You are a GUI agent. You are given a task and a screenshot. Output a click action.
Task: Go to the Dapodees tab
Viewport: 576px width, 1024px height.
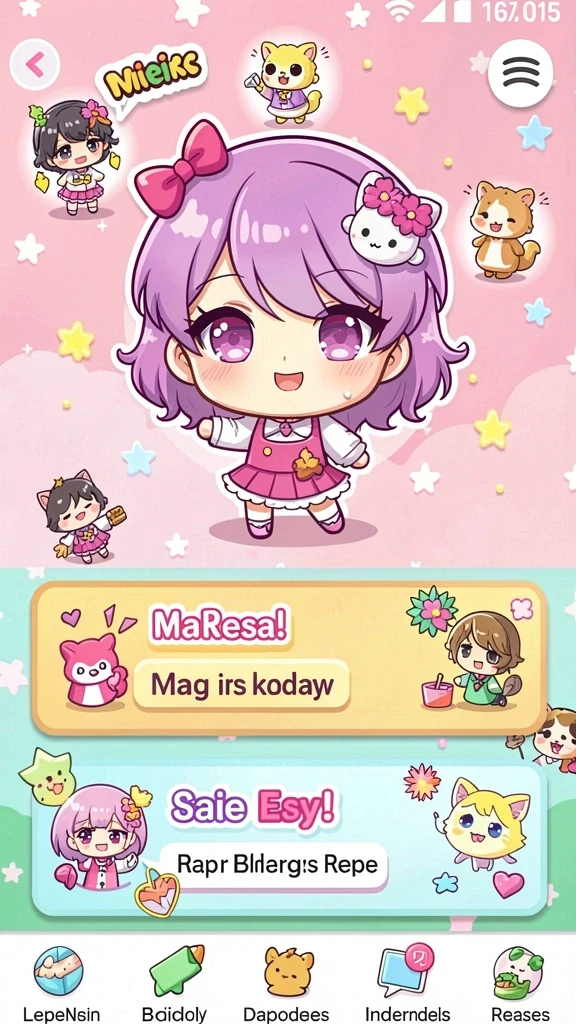point(288,984)
